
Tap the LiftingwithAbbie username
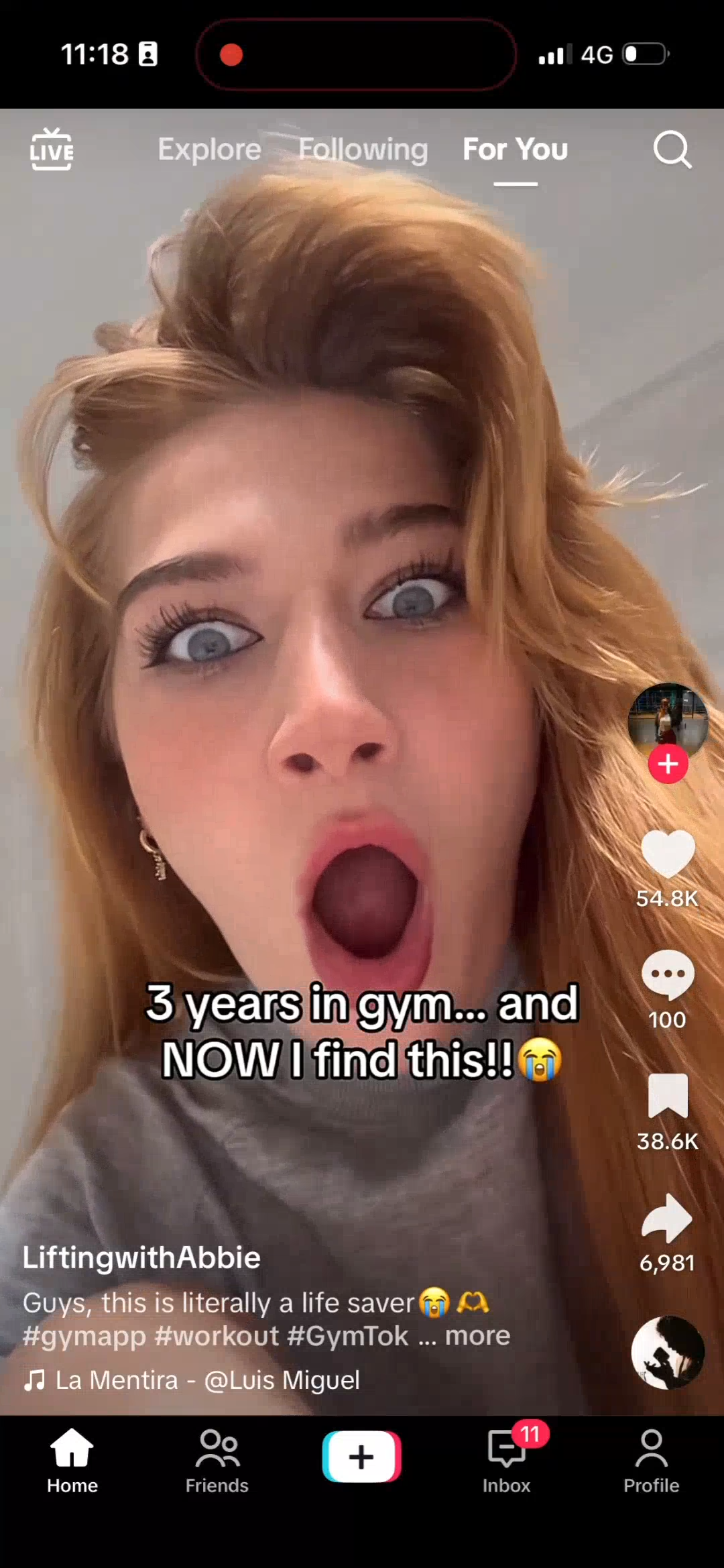click(x=141, y=1257)
